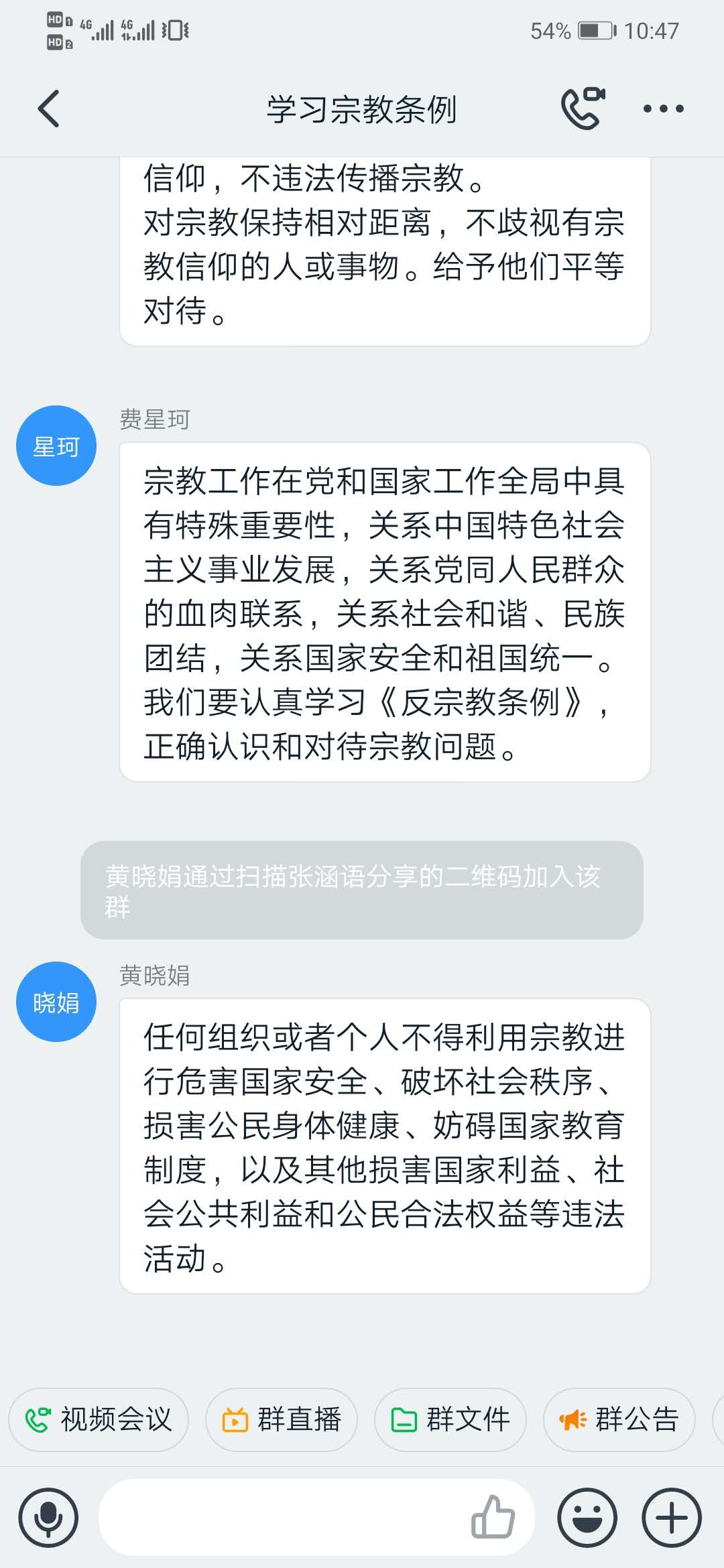This screenshot has width=724, height=1568.
Task: Open 费星珂's avatar profile
Action: pos(56,446)
